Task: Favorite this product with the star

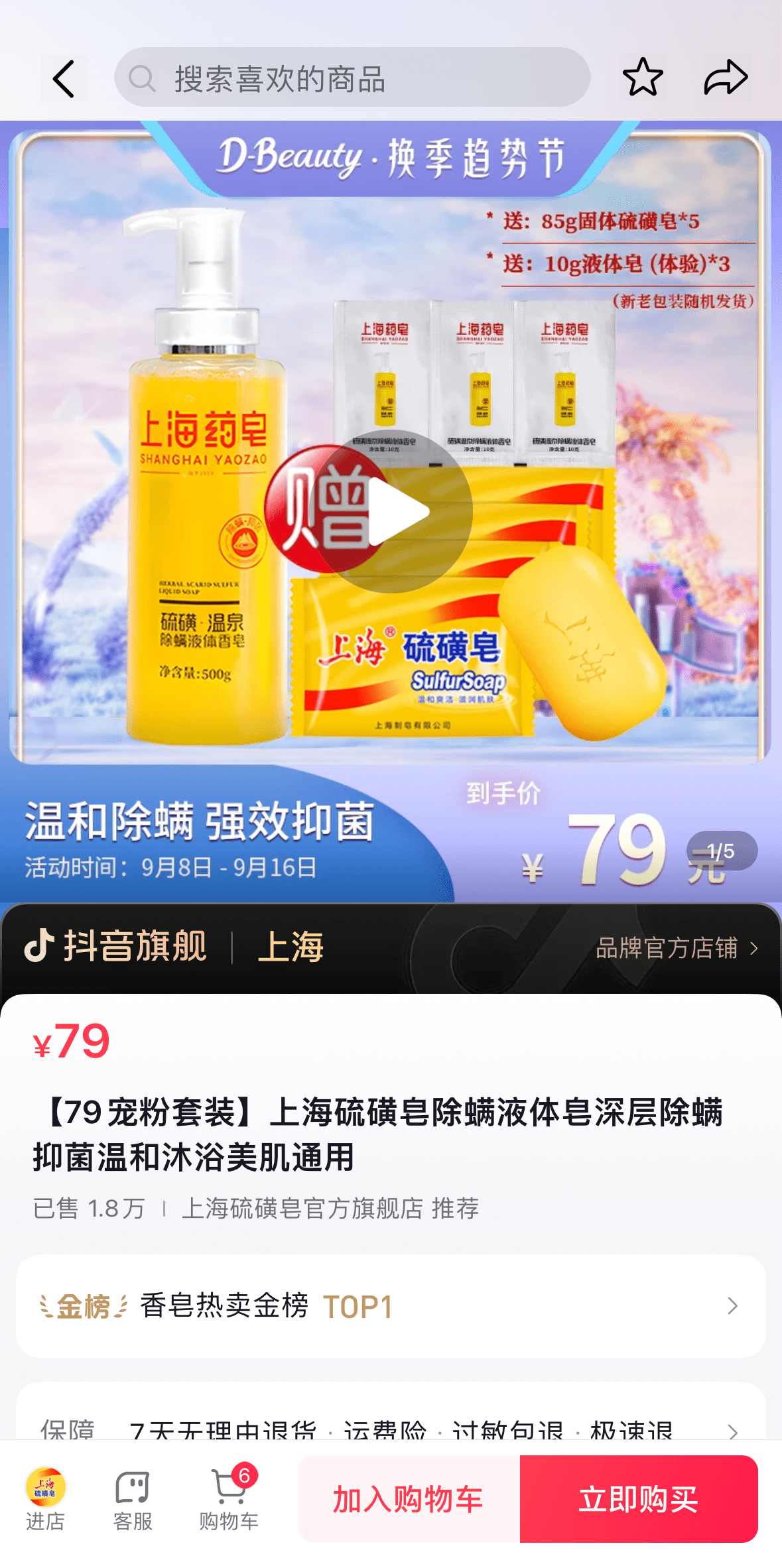Action: coord(642,78)
